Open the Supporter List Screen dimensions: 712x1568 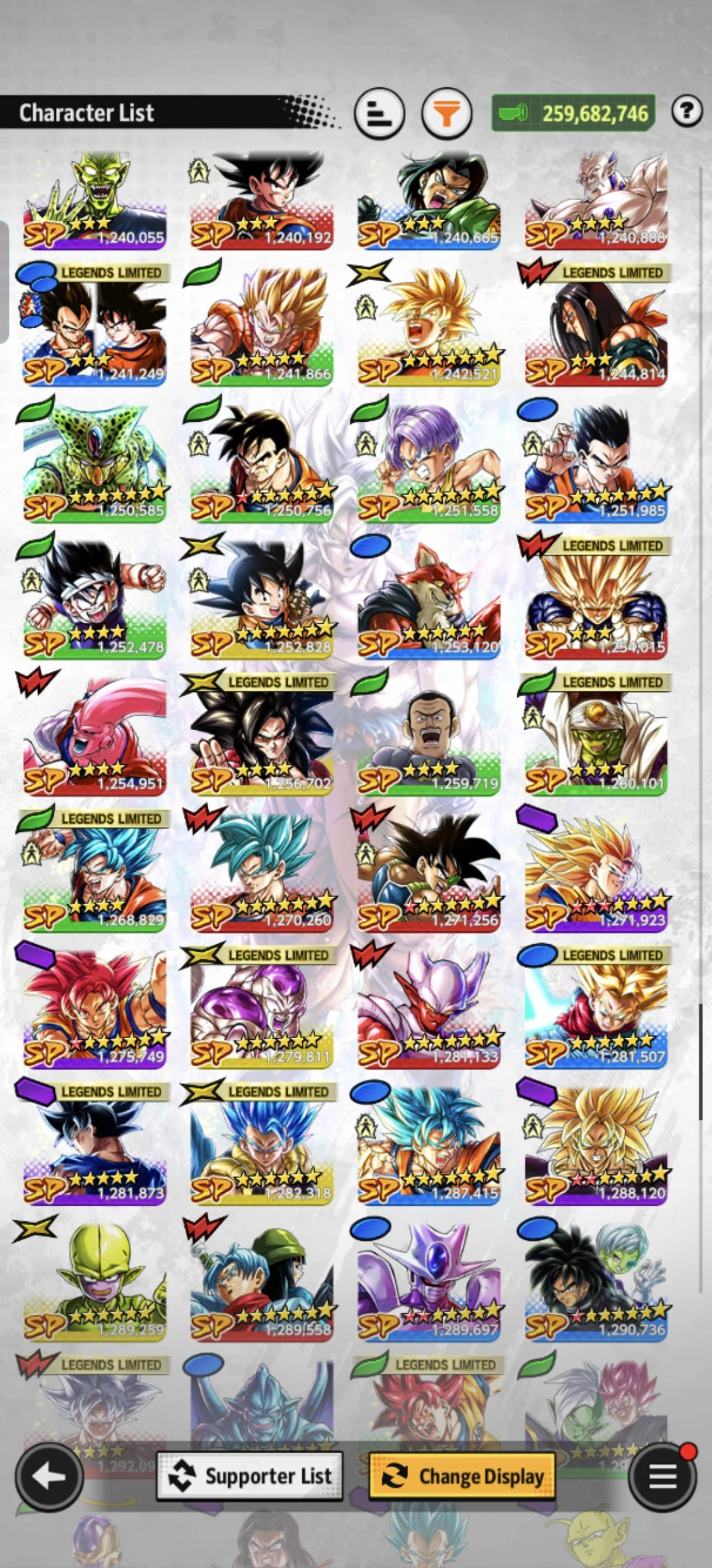250,1476
